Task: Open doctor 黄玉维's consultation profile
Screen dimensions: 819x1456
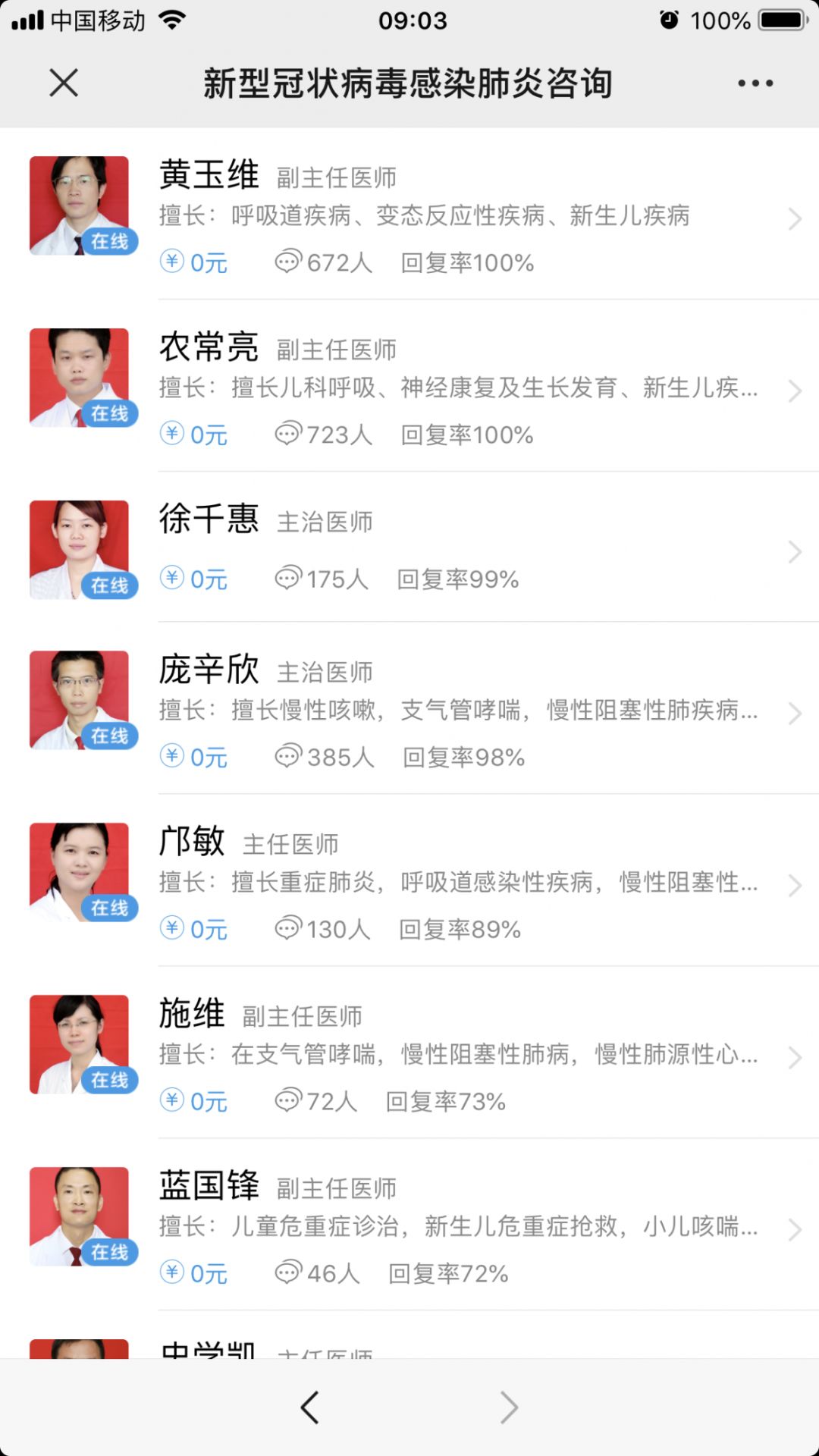Action: [x=455, y=216]
